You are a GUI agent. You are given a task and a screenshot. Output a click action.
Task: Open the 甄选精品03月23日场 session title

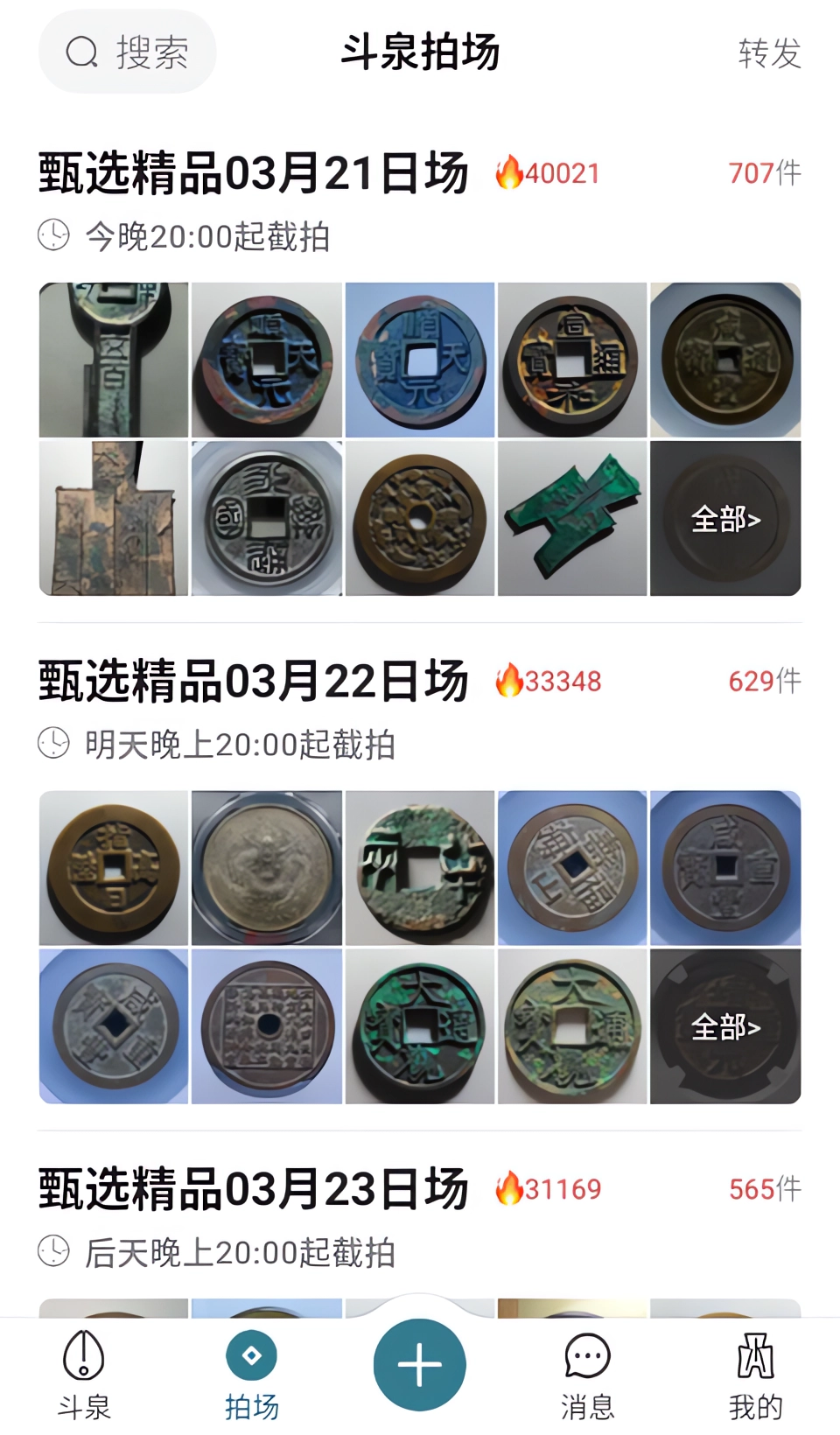tap(252, 1188)
